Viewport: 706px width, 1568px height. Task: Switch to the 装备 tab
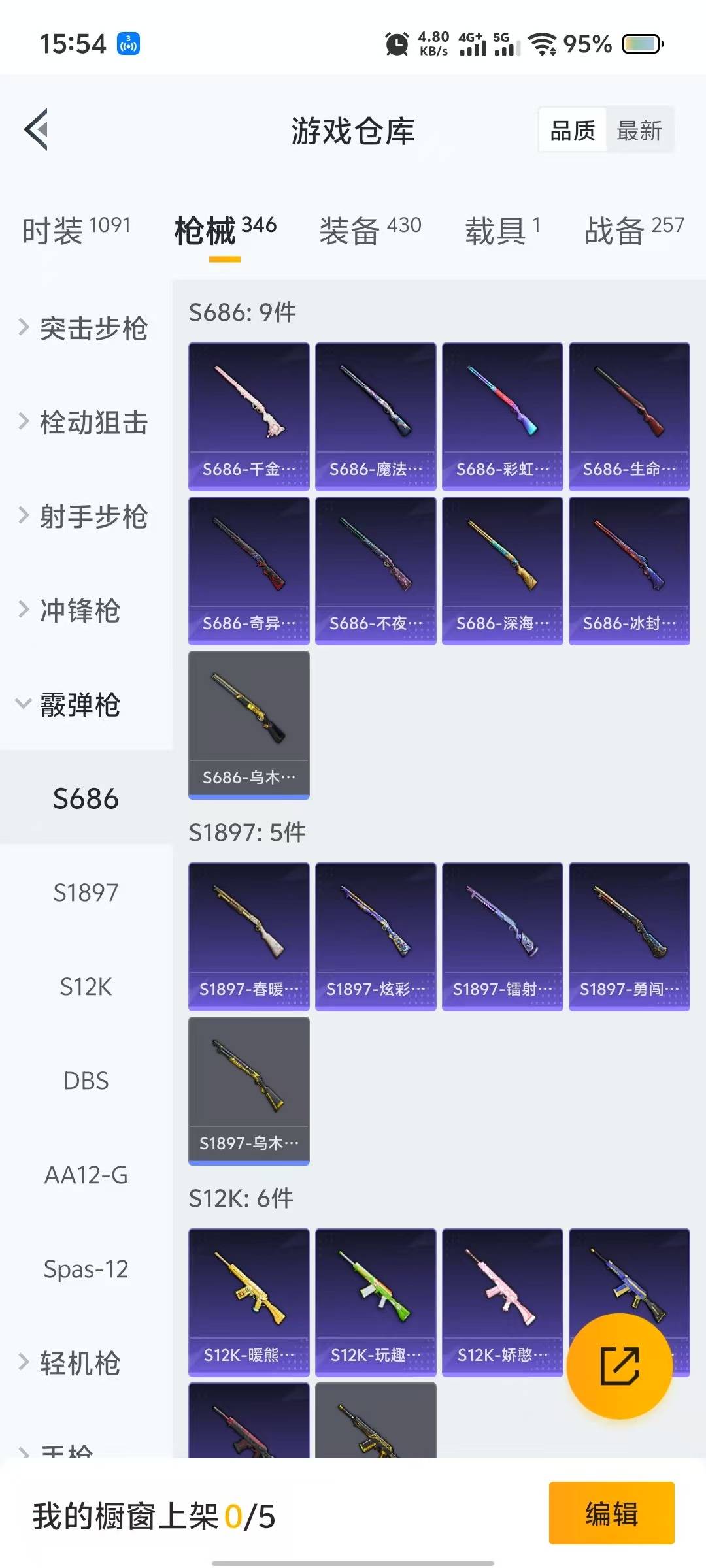click(x=370, y=230)
